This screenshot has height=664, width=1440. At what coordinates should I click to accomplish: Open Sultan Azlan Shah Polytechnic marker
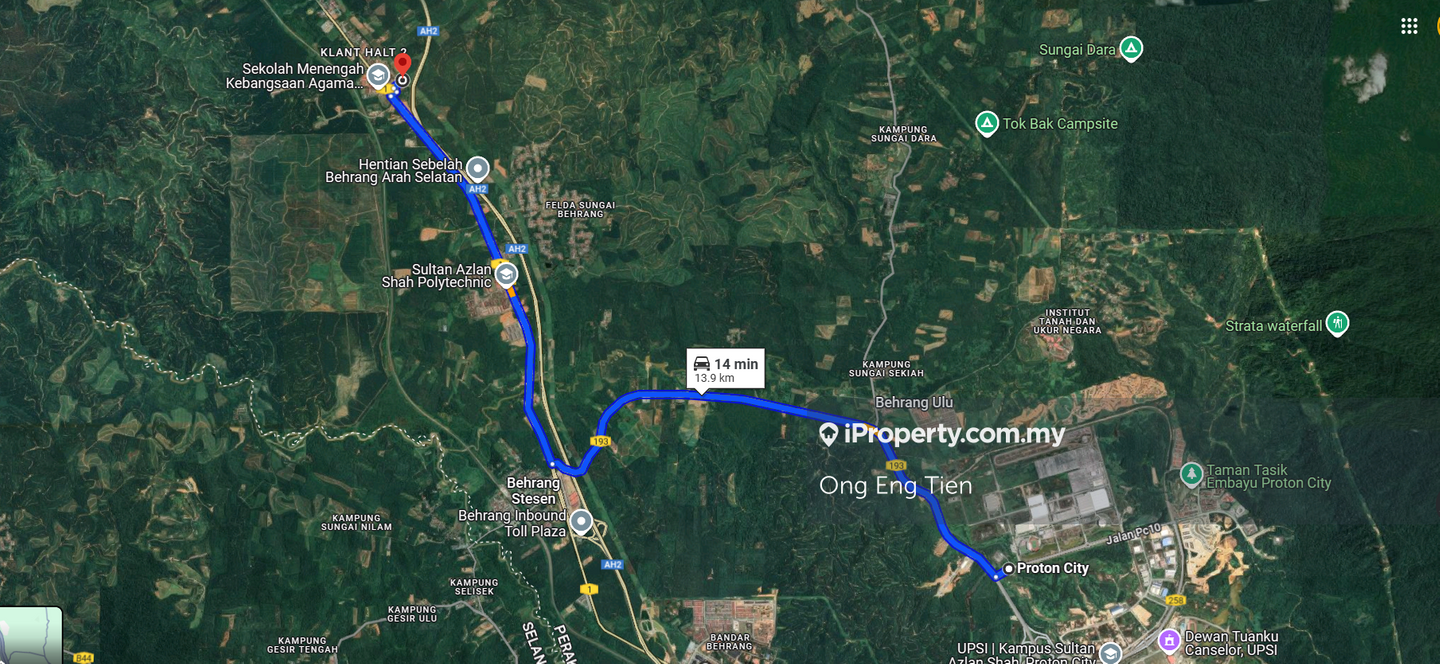tap(506, 274)
